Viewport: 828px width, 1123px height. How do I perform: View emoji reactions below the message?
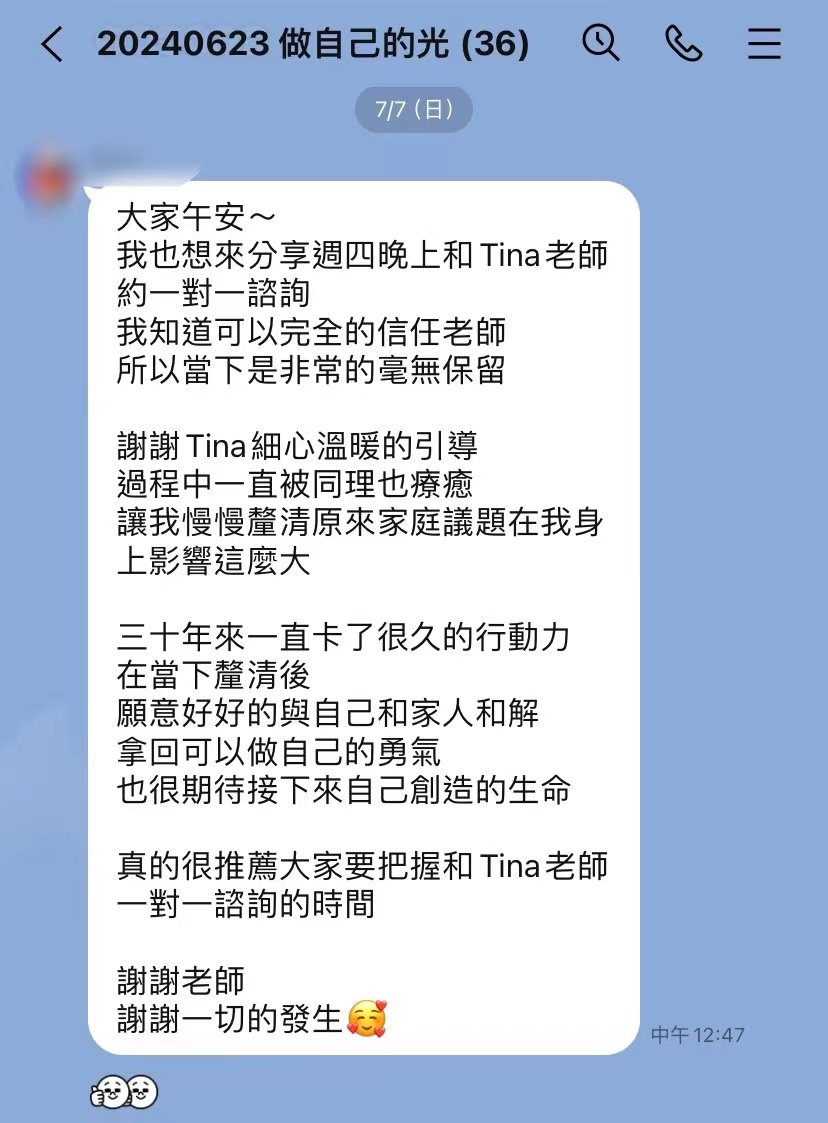[x=124, y=1092]
